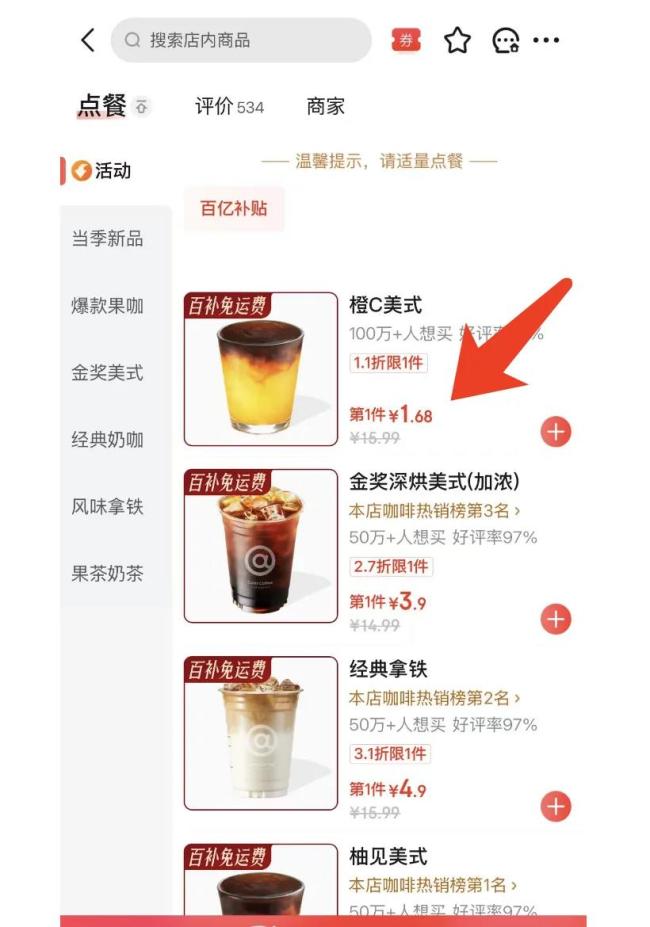
Task: Select the 爆款果咖 category
Action: click(107, 306)
